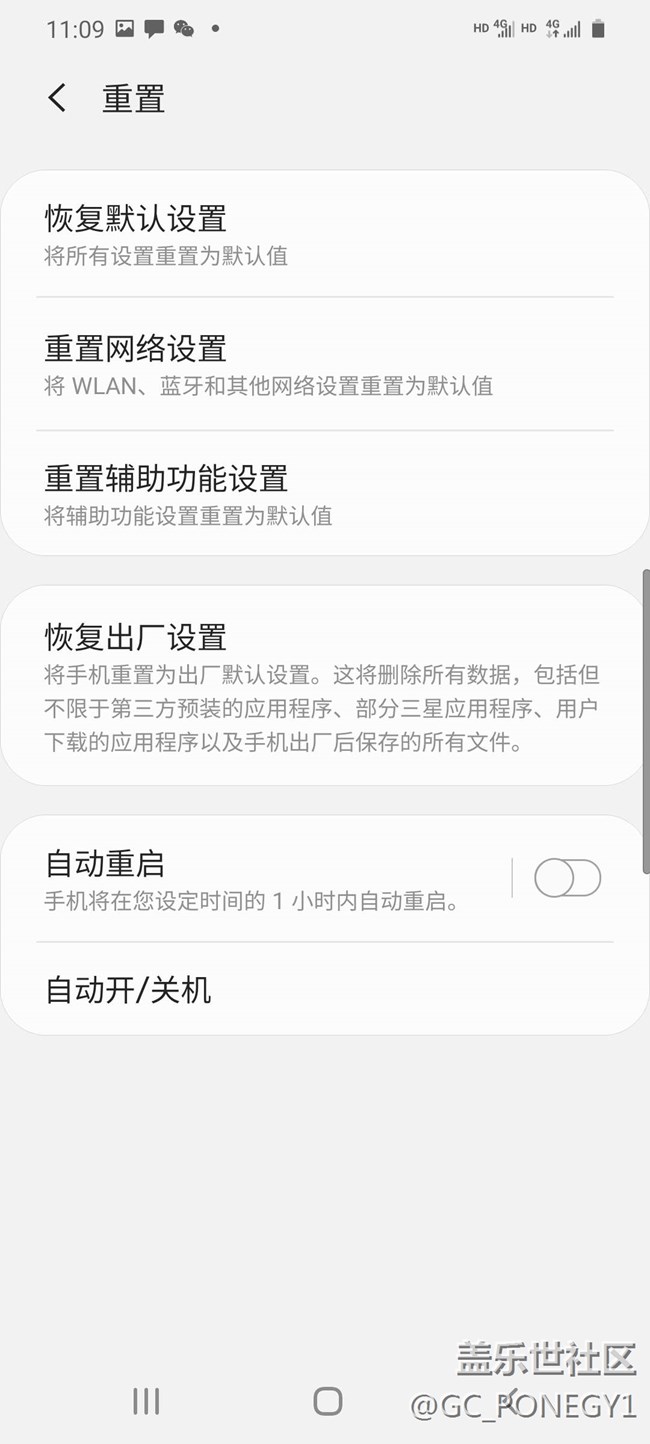Open 重置网络设置

pos(325,364)
